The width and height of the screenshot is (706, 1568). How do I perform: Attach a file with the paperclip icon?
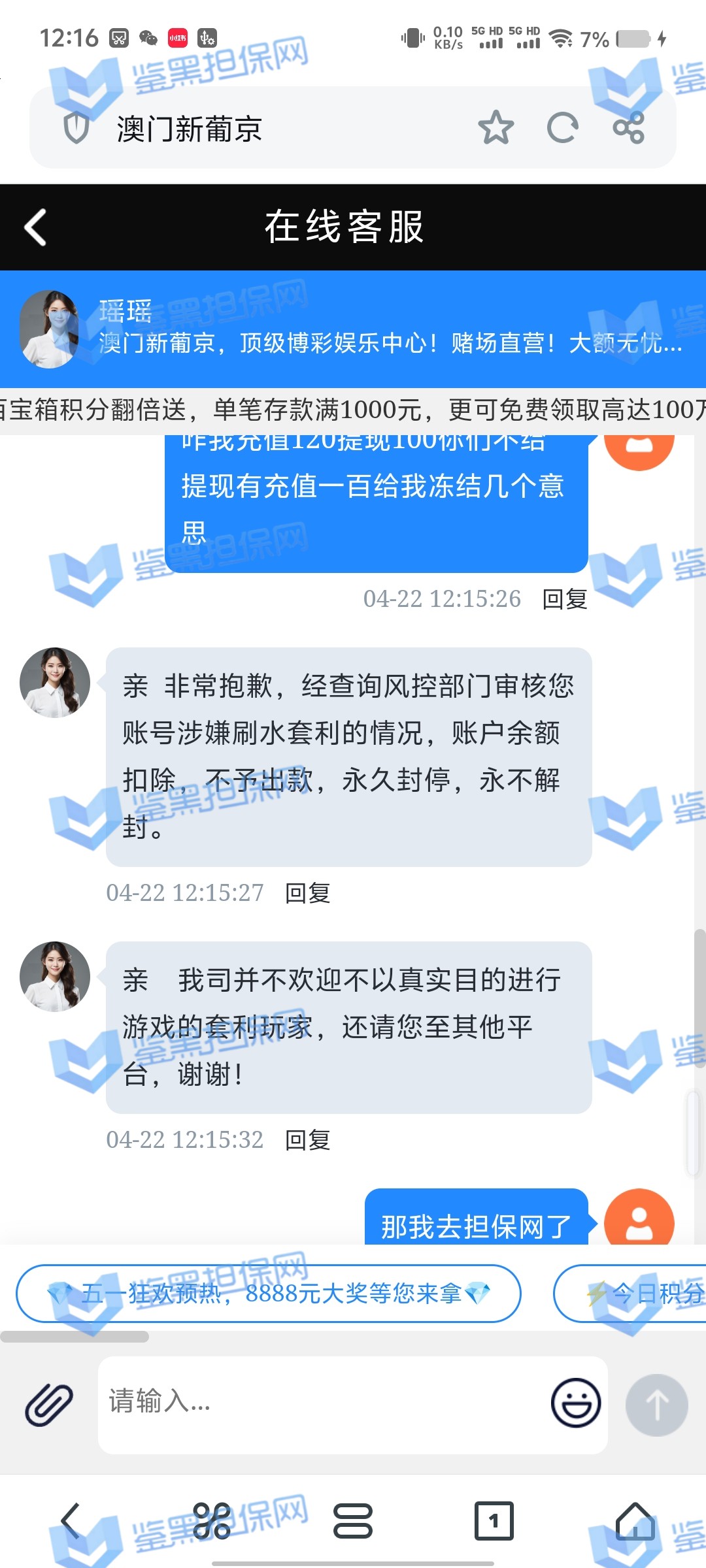click(49, 1403)
